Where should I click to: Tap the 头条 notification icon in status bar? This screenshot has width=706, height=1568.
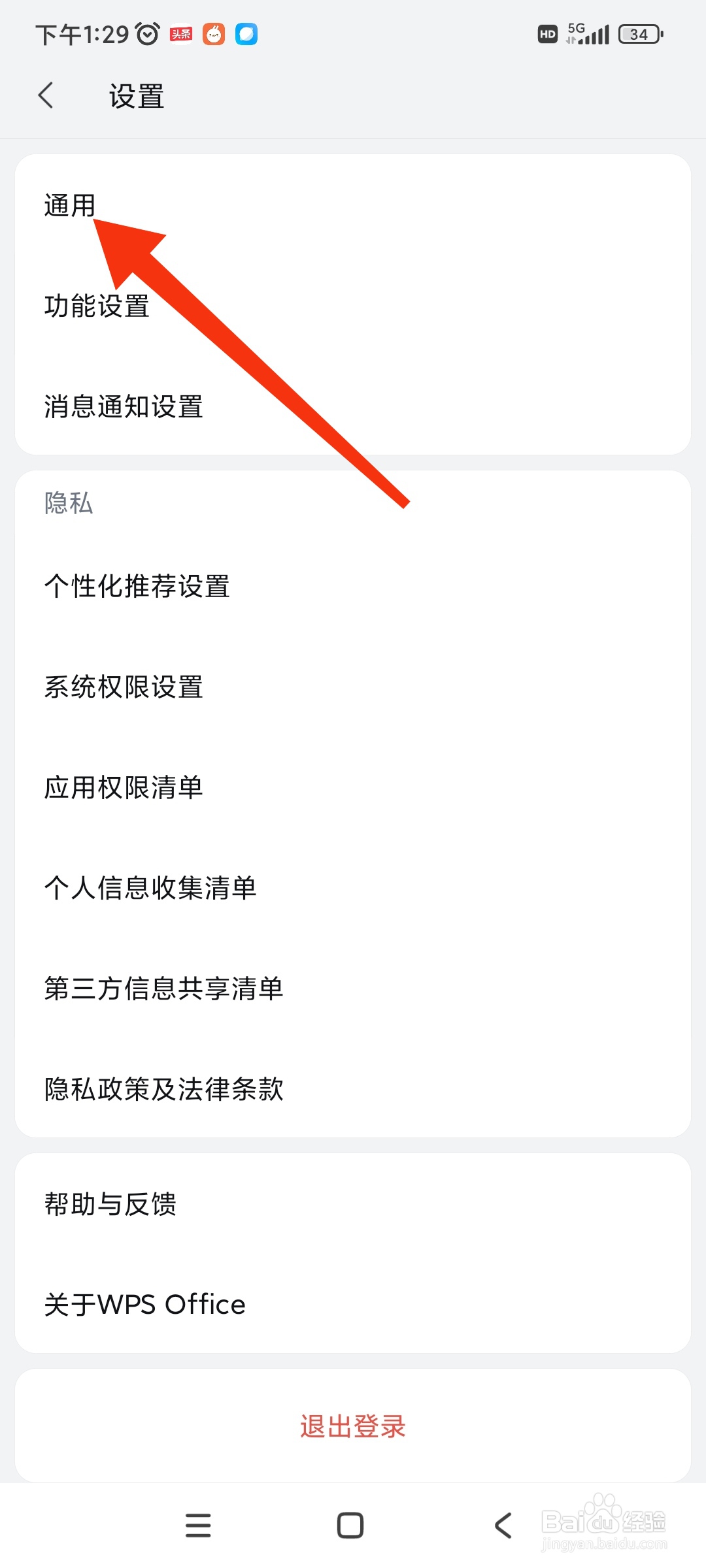click(180, 34)
